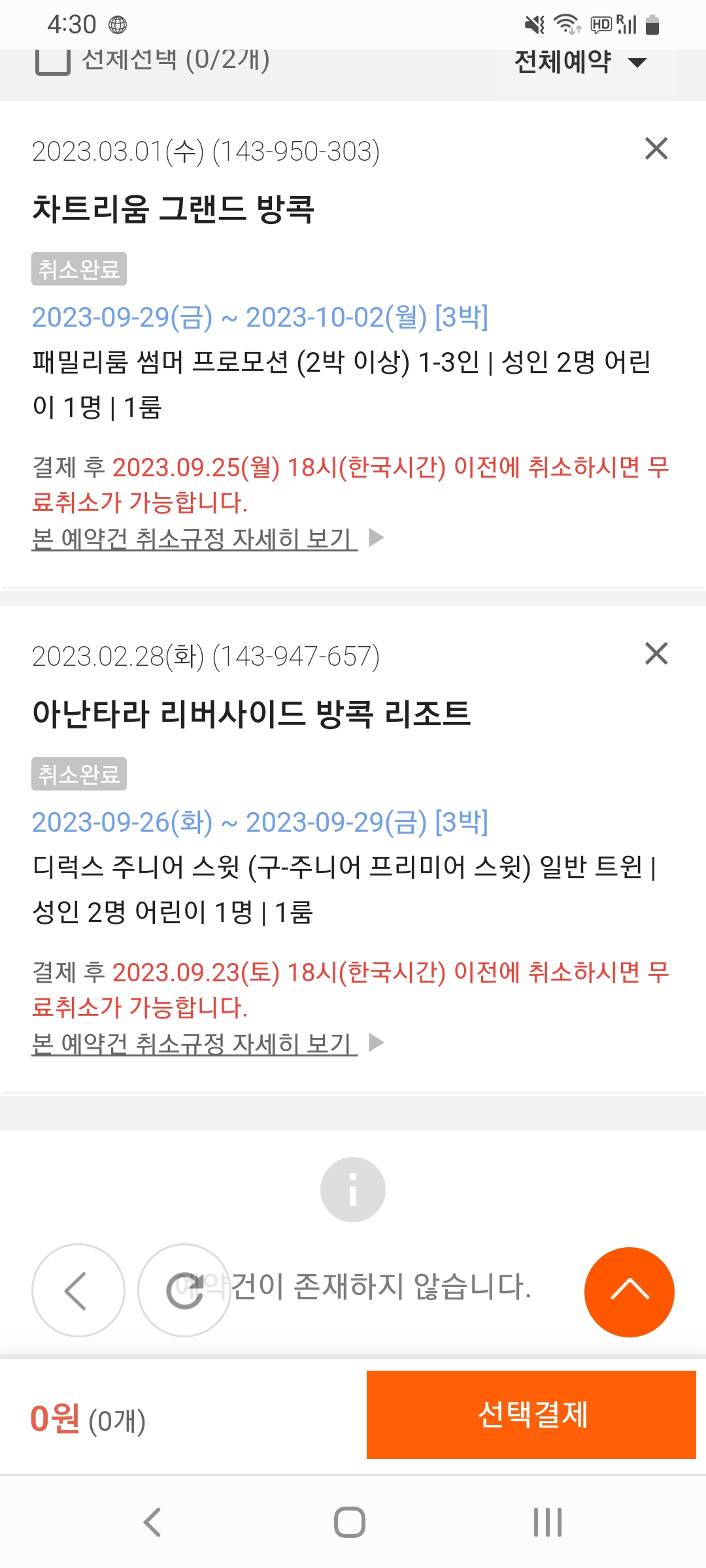706x1568 pixels.
Task: Jump to top with the orange arrow button
Action: 629,1292
